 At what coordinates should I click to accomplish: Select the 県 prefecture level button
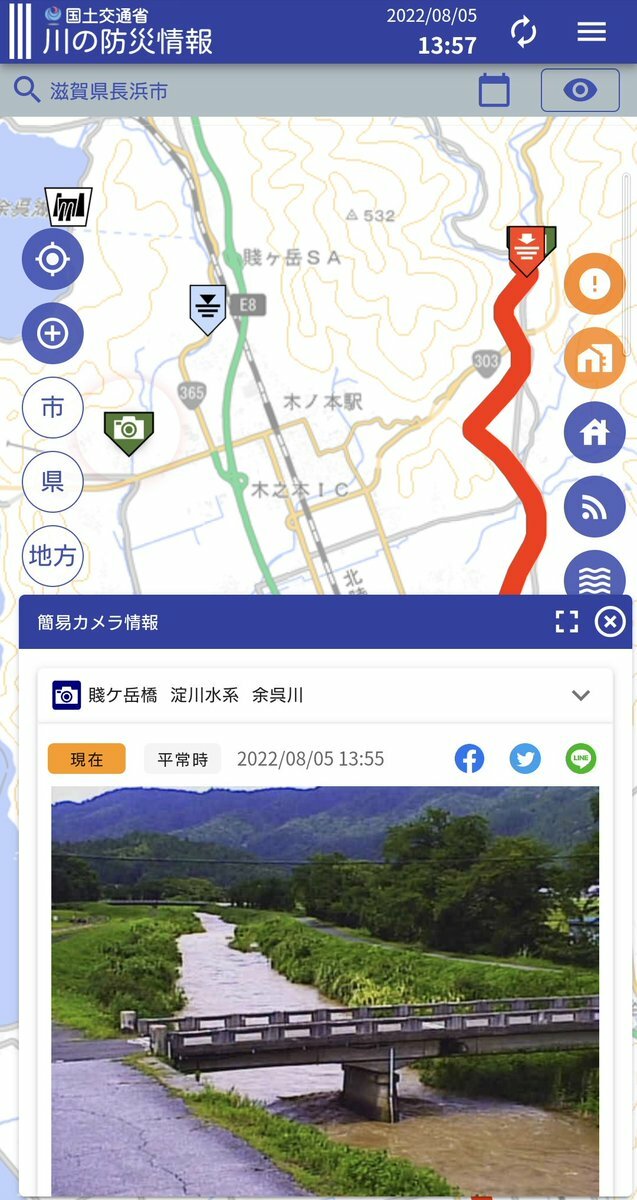pyautogui.click(x=52, y=482)
